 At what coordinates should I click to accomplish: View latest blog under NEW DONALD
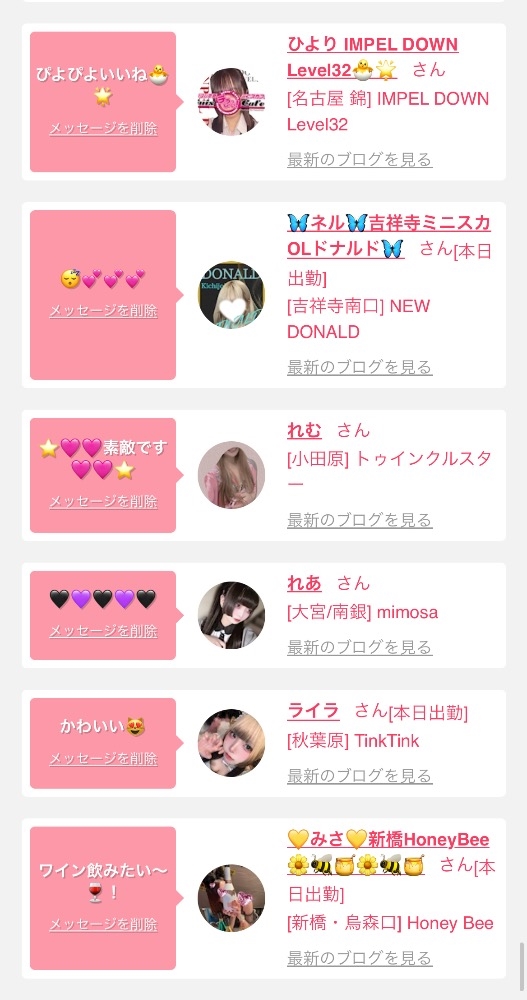[360, 367]
